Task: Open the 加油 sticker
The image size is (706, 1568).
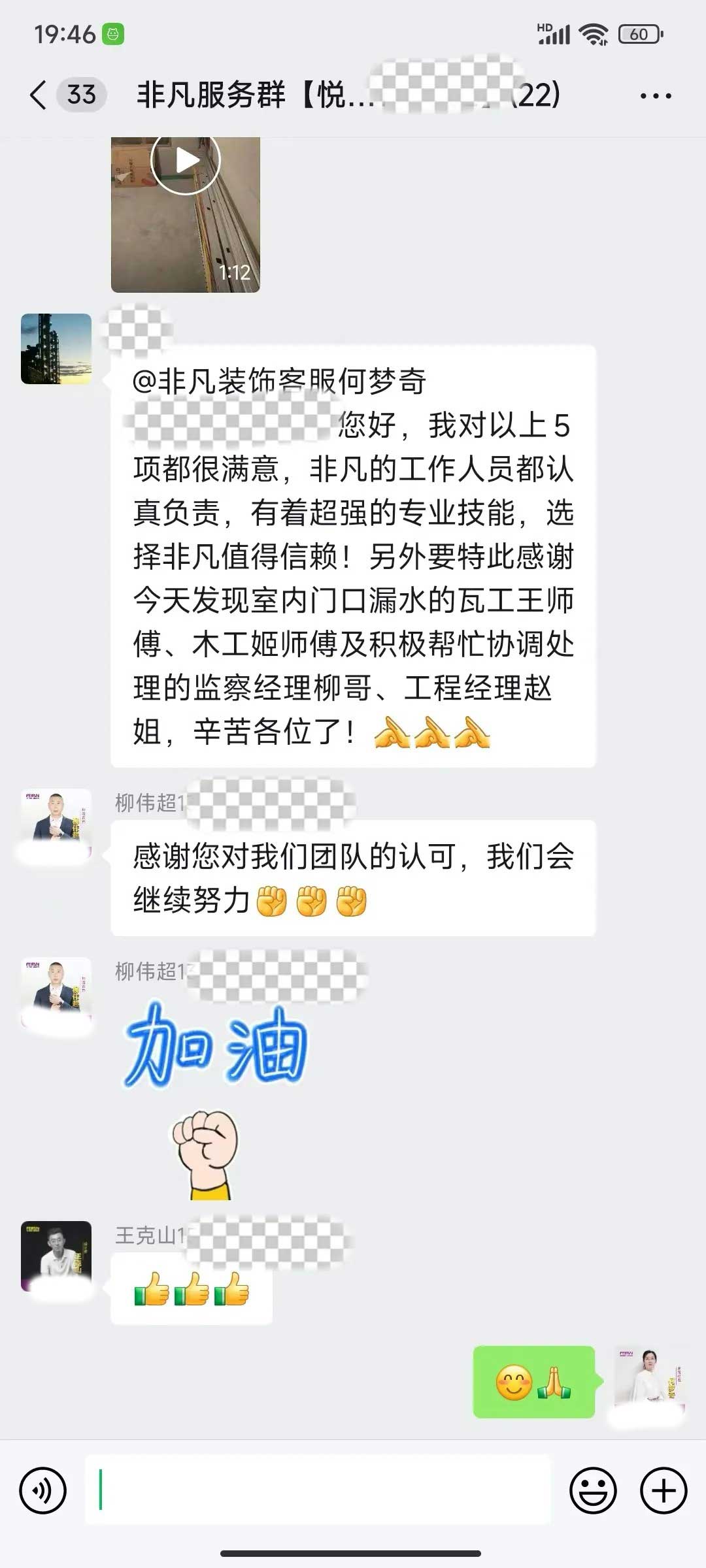Action: (x=214, y=1100)
